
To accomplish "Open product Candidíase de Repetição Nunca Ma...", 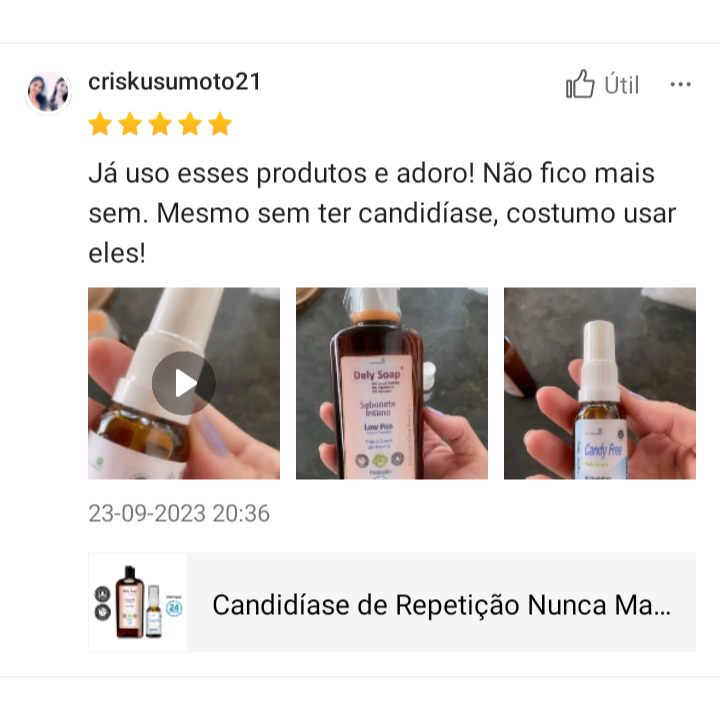I will click(440, 604).
